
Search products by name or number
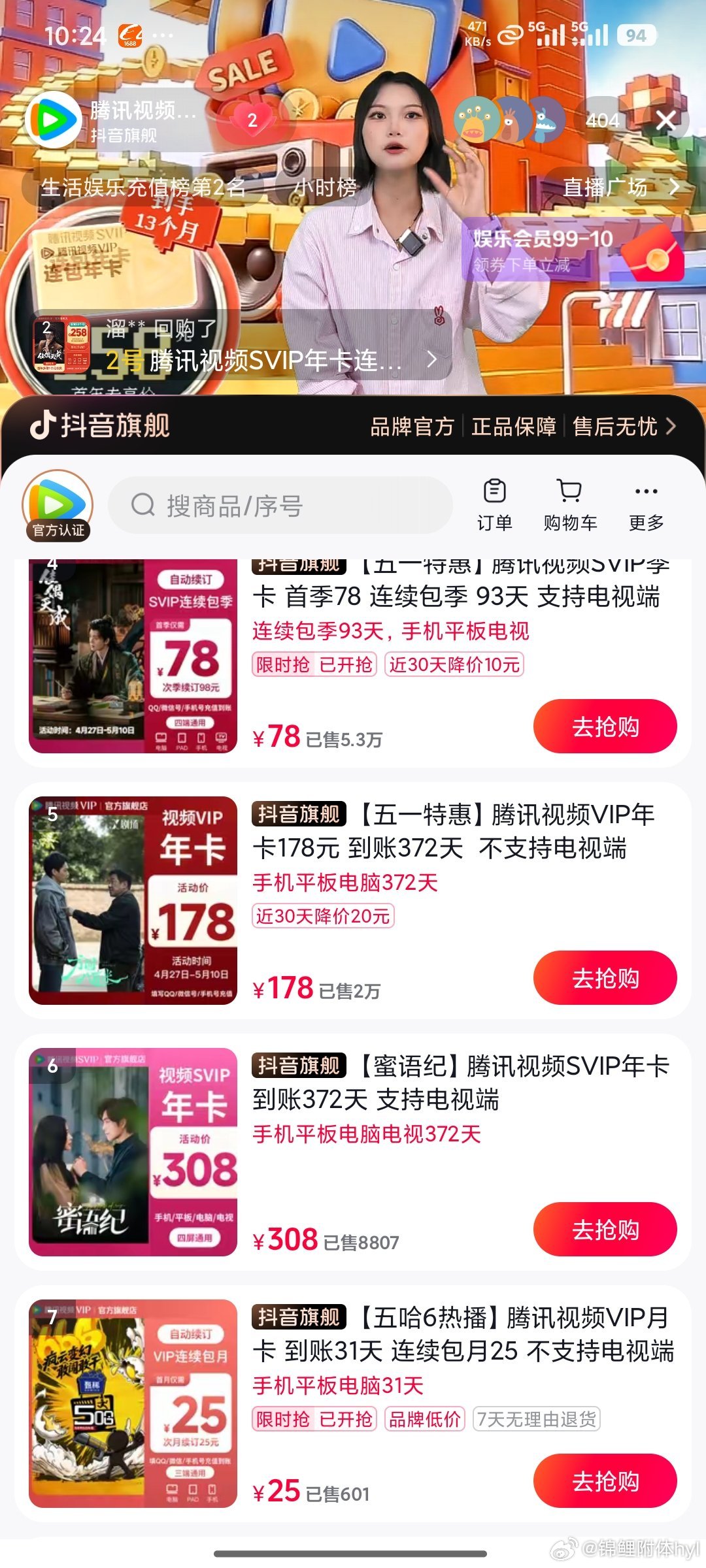[x=281, y=506]
